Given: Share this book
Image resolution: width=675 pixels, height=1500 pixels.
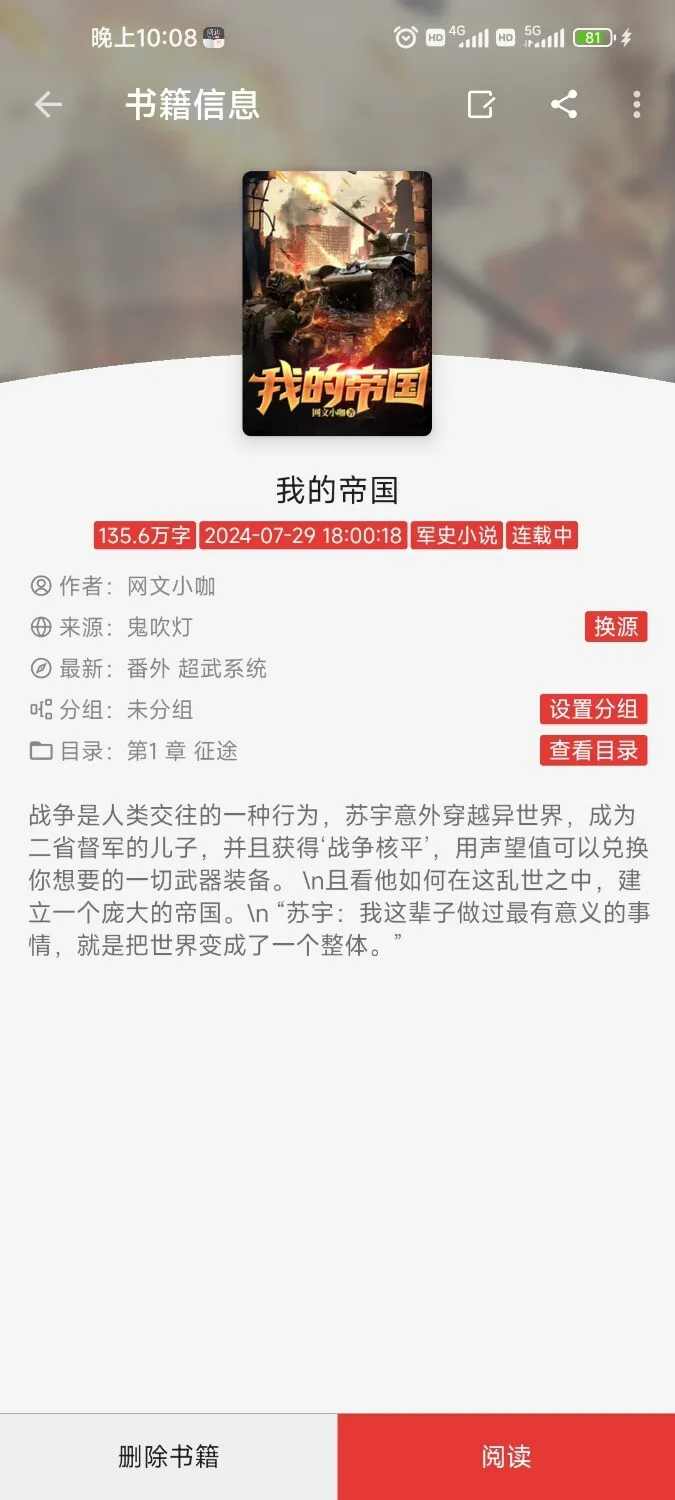Looking at the screenshot, I should (x=564, y=105).
